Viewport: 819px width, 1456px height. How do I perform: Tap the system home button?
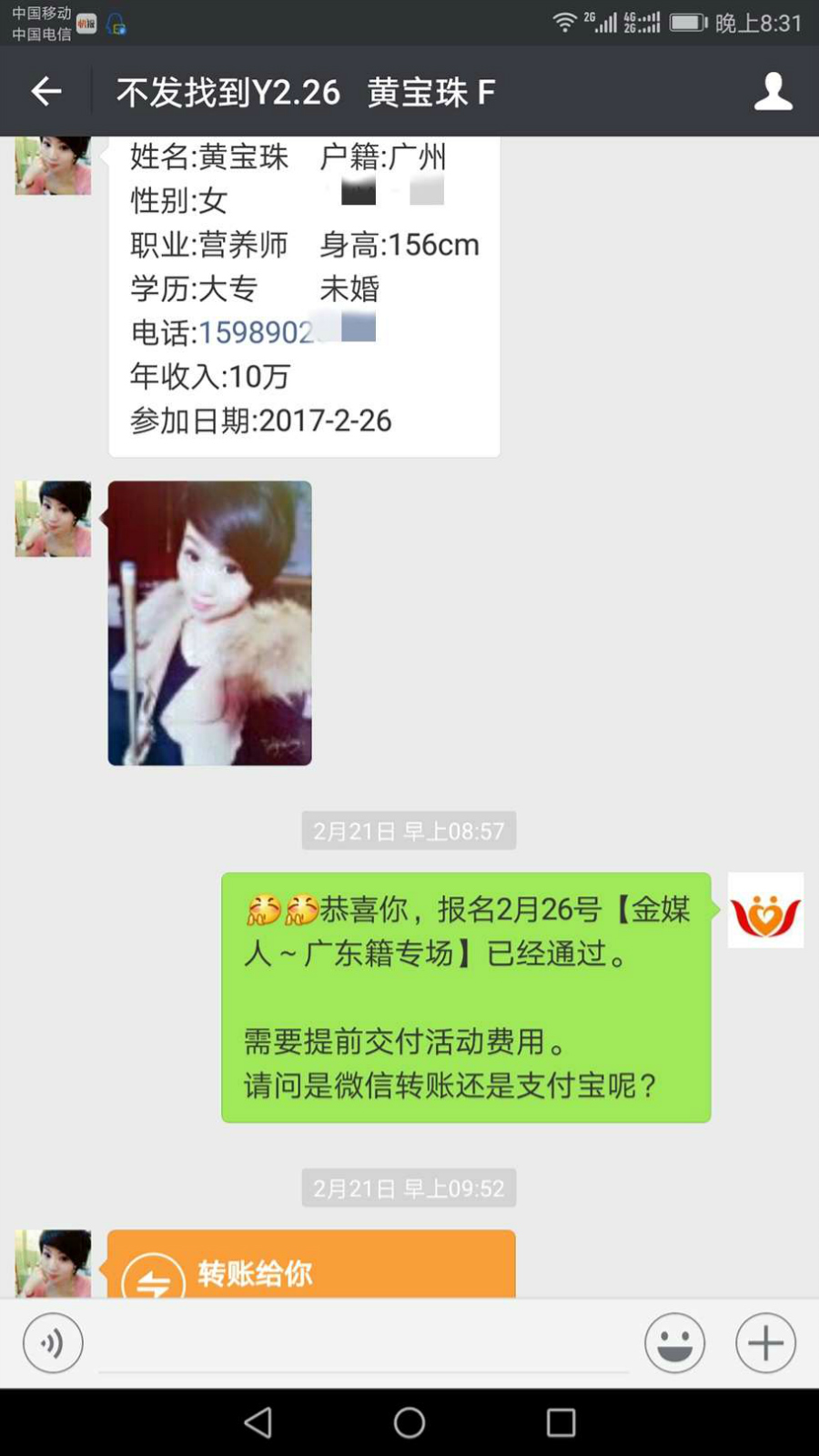[x=409, y=1422]
